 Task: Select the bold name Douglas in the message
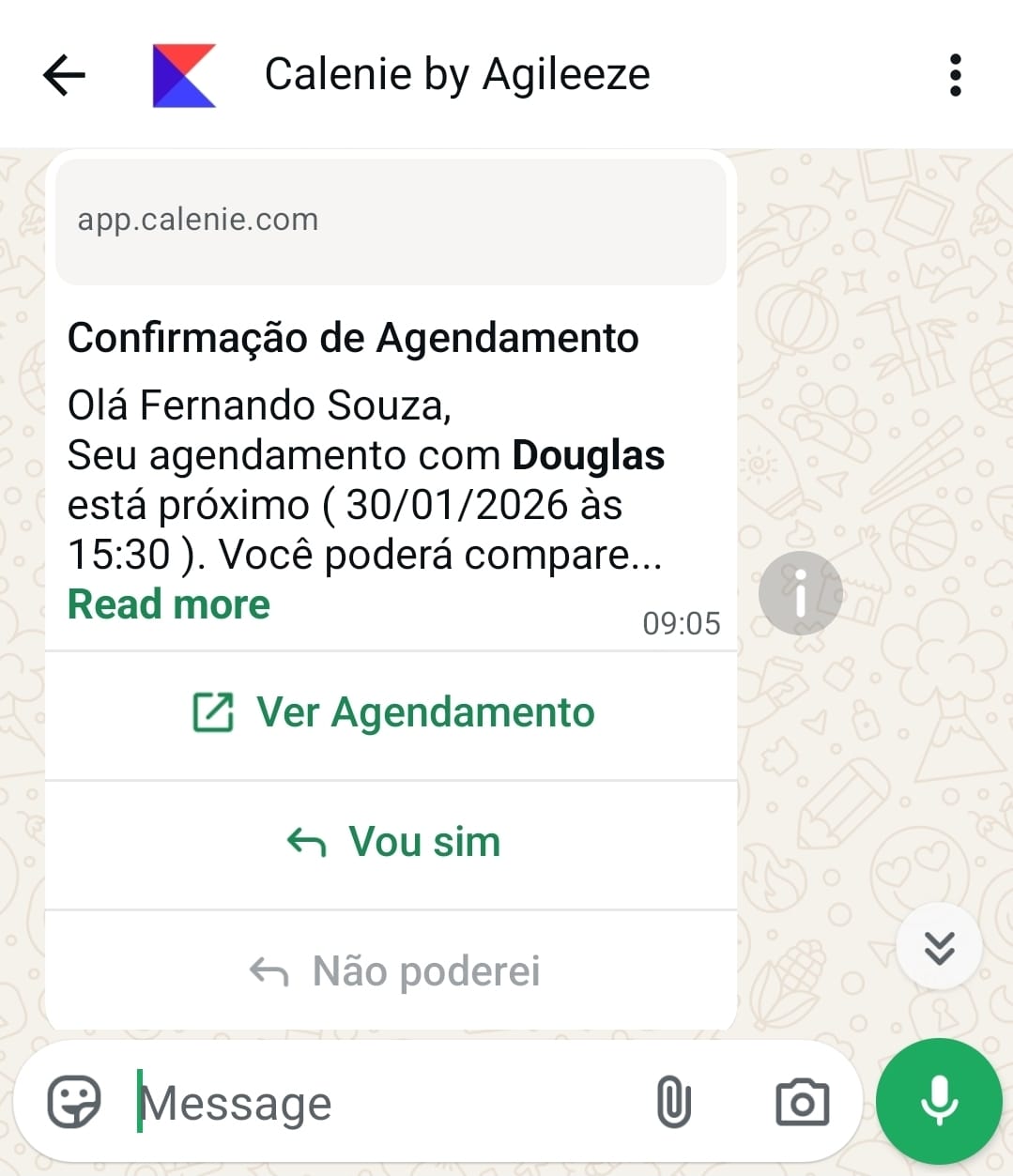click(x=588, y=454)
